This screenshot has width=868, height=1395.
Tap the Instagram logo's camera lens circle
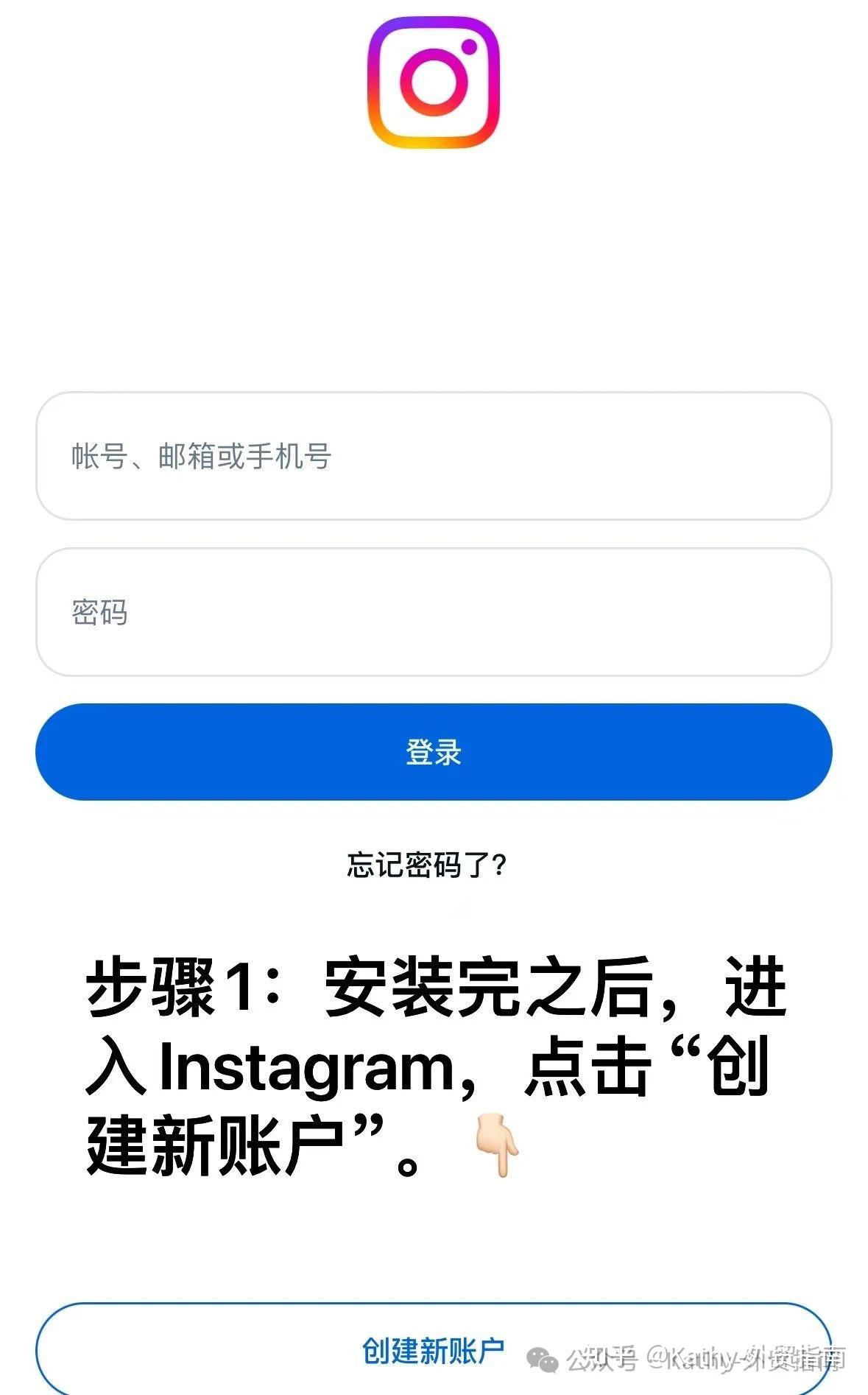click(434, 83)
